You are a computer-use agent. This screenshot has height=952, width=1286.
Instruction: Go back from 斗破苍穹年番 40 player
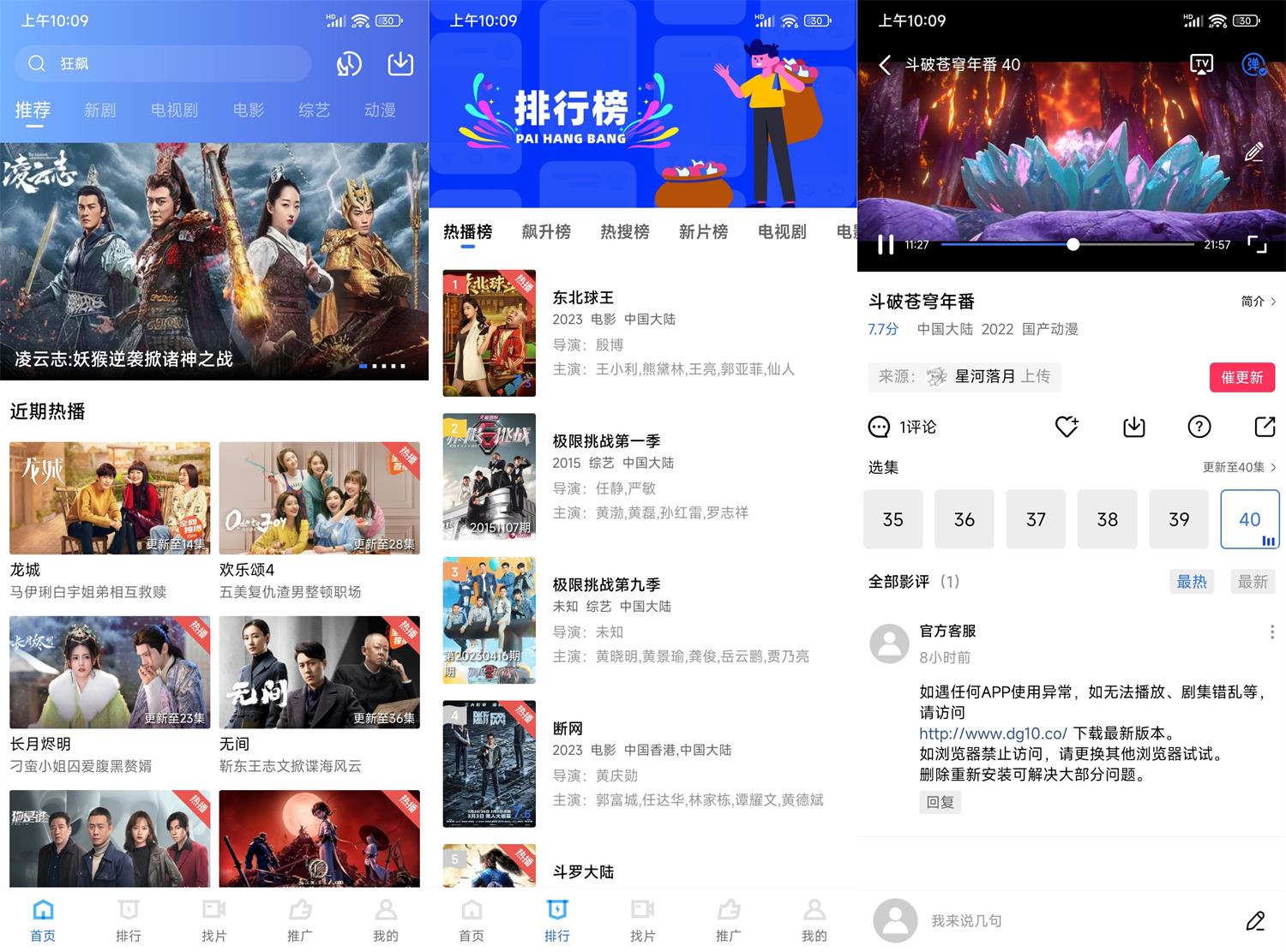click(885, 64)
